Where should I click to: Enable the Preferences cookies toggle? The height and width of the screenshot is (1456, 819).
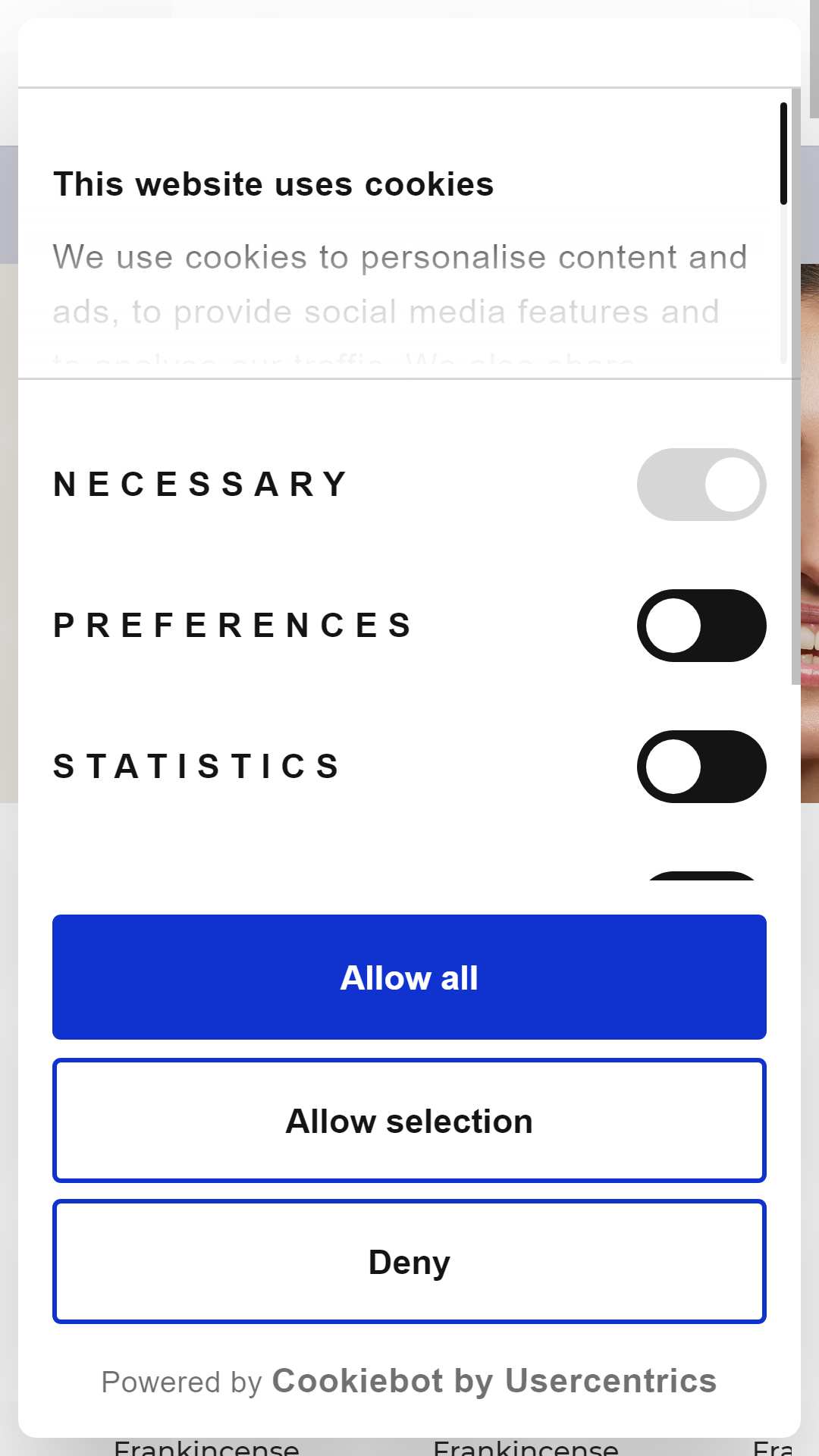[x=701, y=626]
